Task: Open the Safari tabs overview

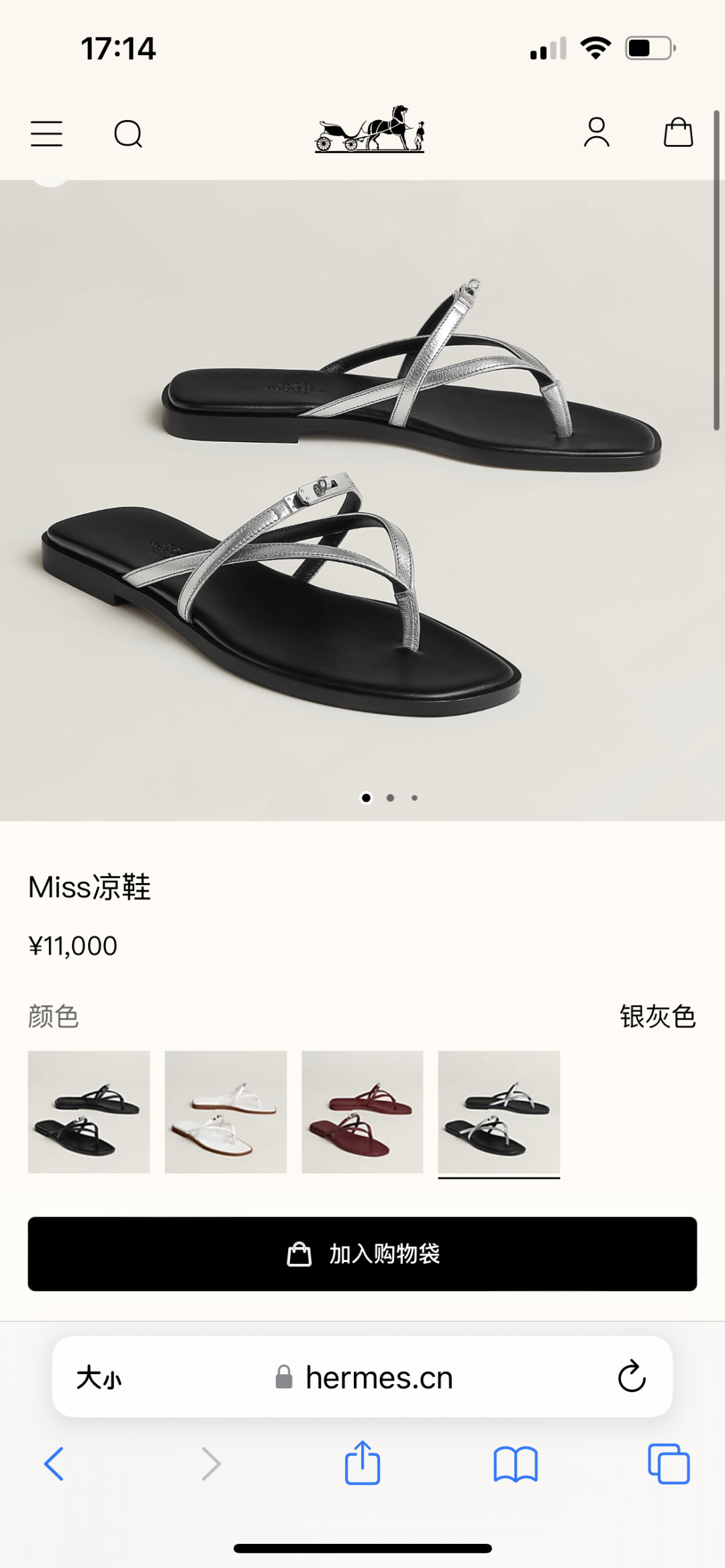Action: (669, 1463)
